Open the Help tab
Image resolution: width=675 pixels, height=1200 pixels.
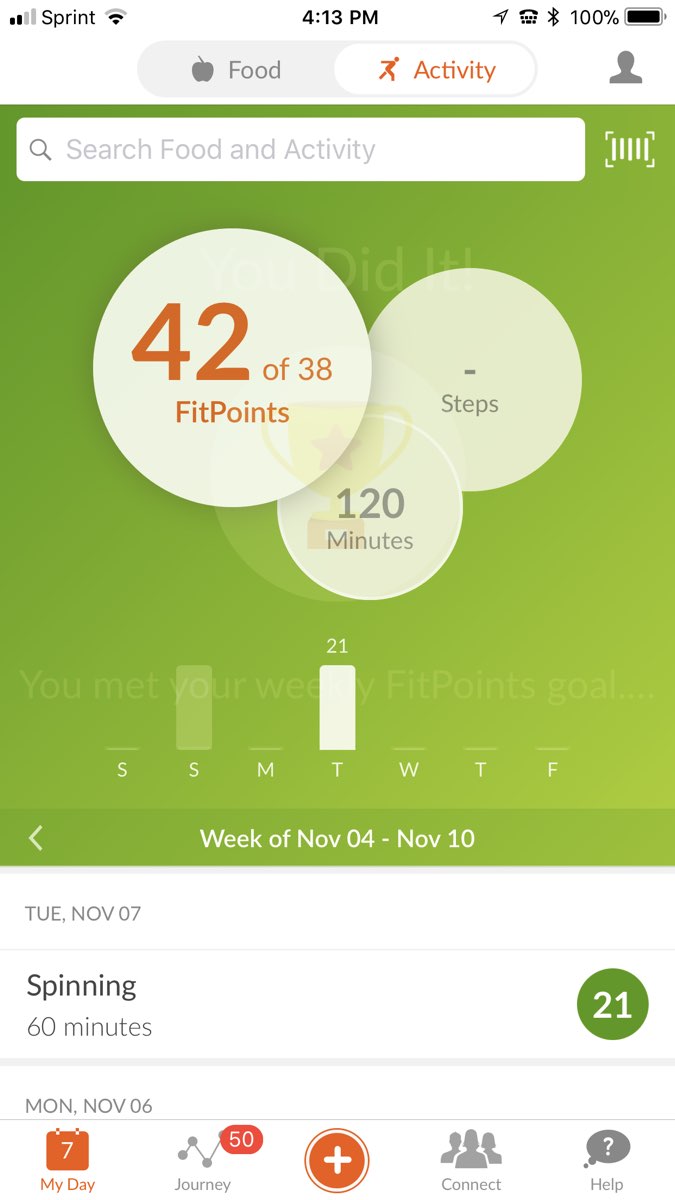pos(606,1160)
